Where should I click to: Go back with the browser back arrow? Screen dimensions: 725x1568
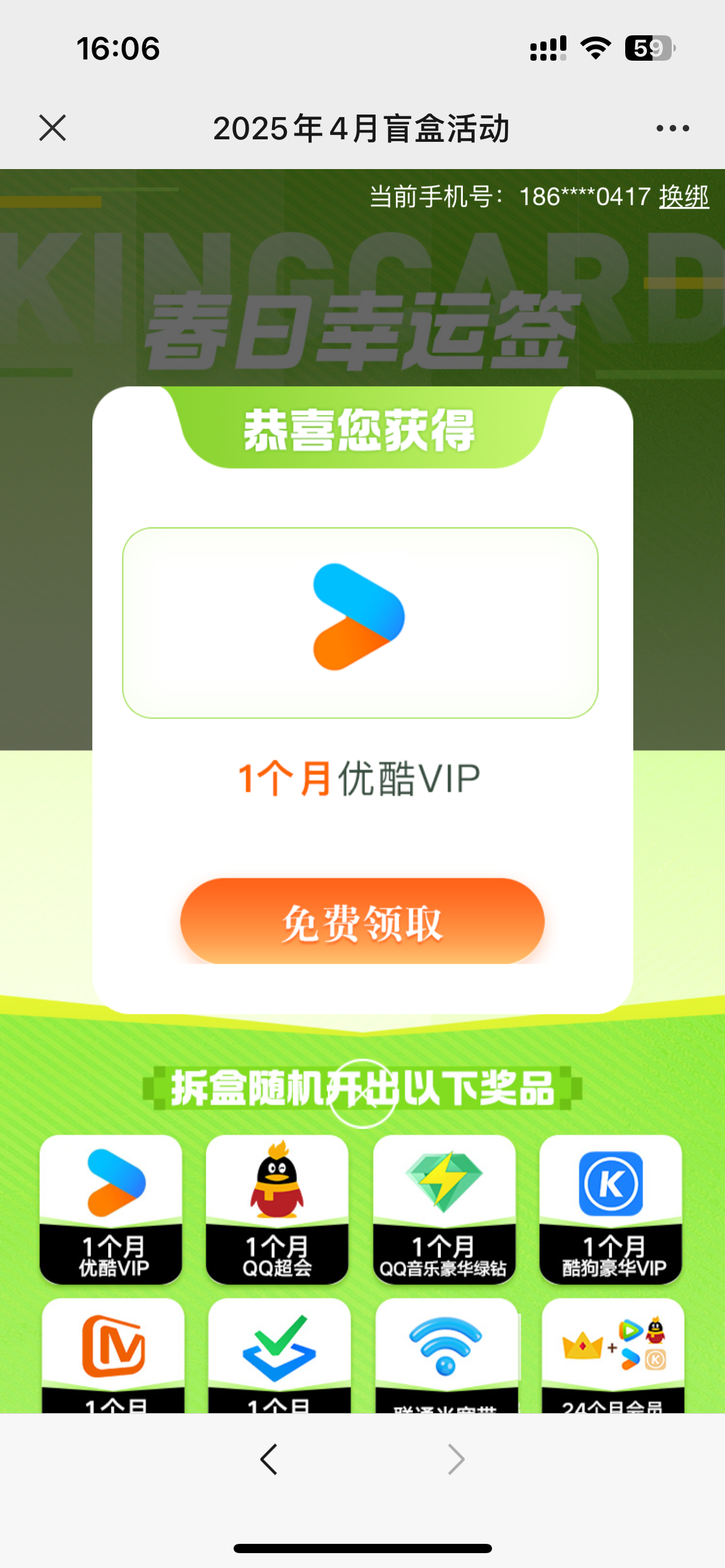tap(269, 1460)
